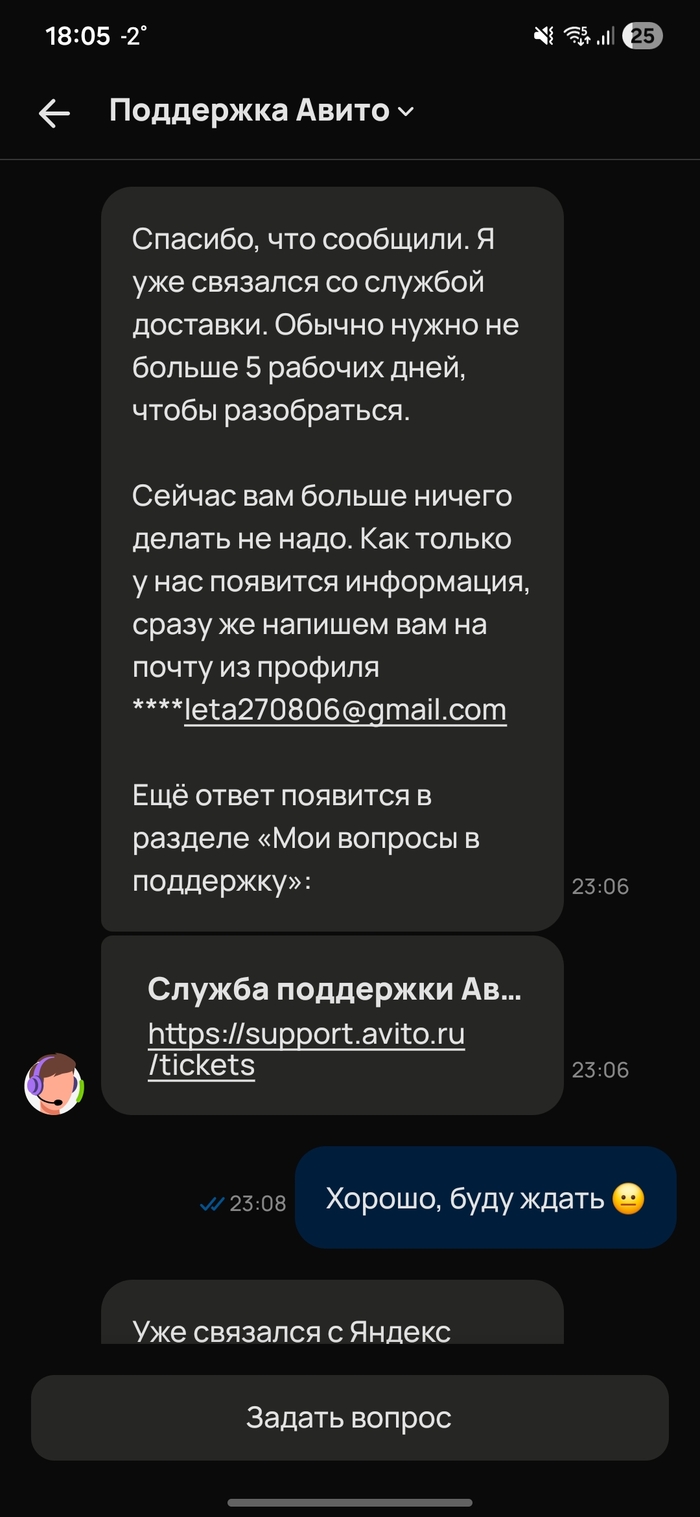This screenshot has width=700, height=1517.
Task: Expand the Поддержка Авито title dropdown
Action: click(x=405, y=111)
